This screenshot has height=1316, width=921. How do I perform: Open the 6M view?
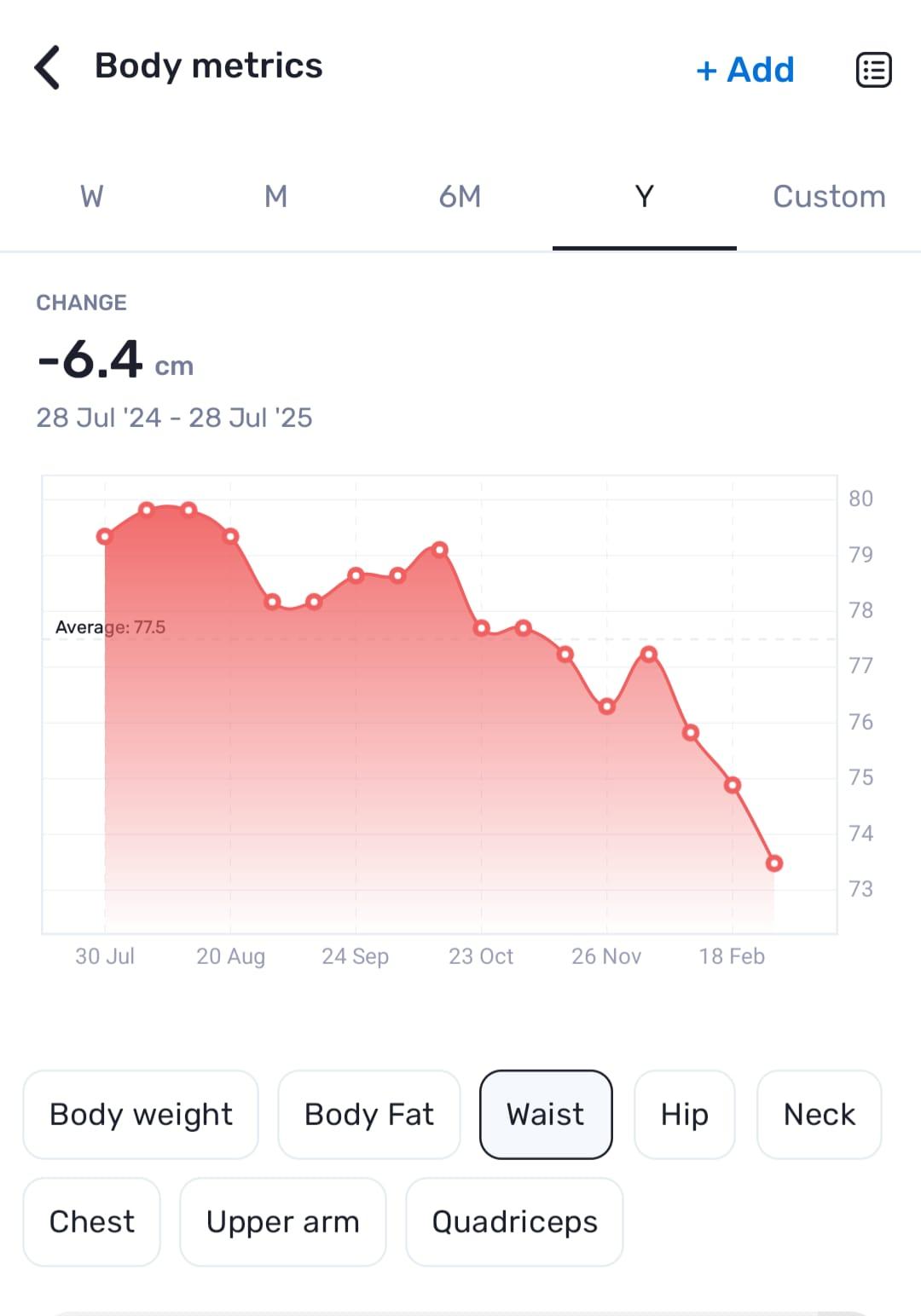pos(460,197)
